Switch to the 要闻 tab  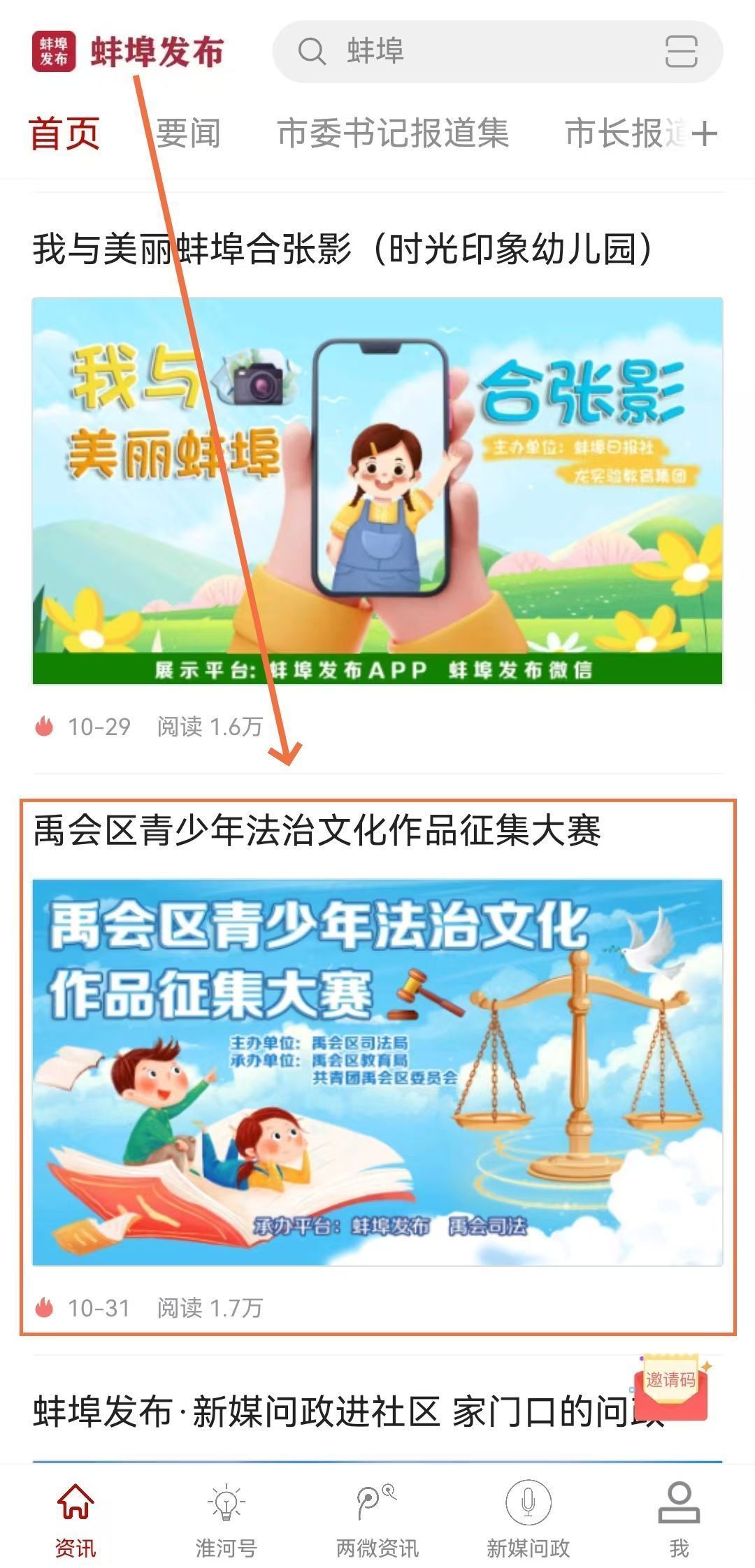tap(187, 133)
